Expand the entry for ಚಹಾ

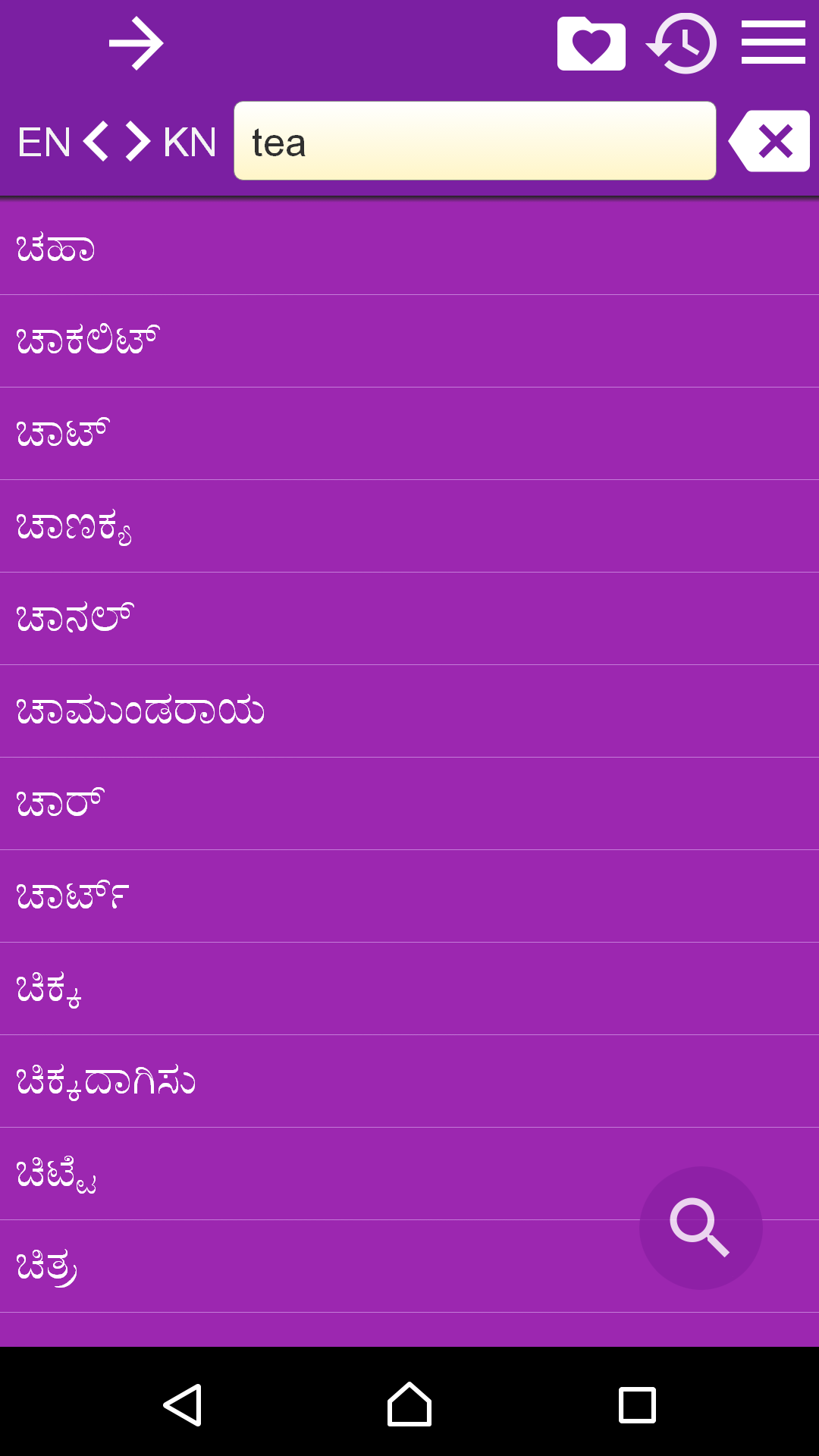coord(409,246)
